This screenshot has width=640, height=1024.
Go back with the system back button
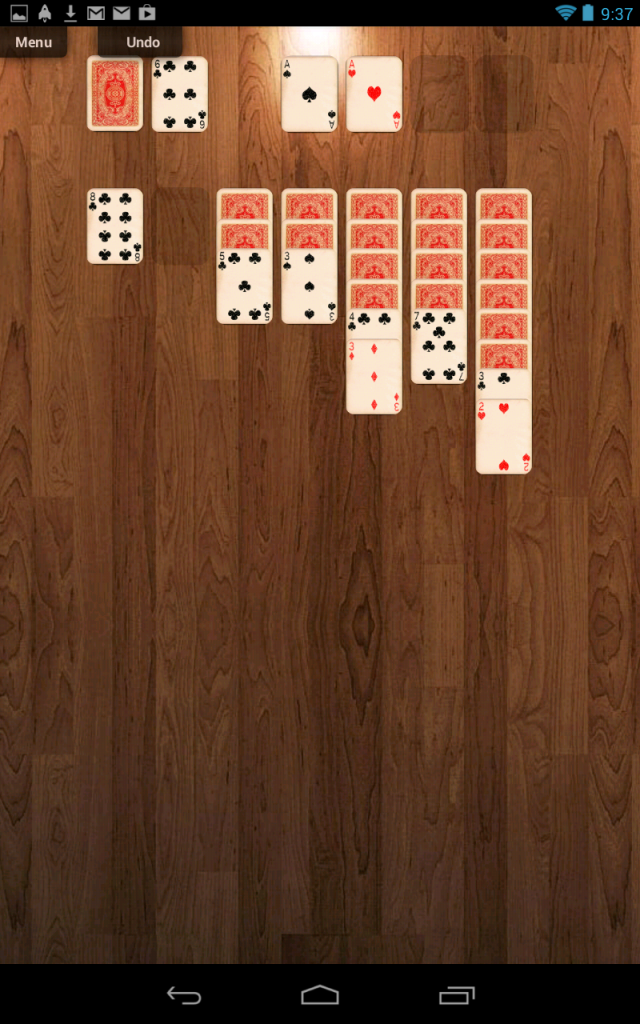[x=184, y=995]
